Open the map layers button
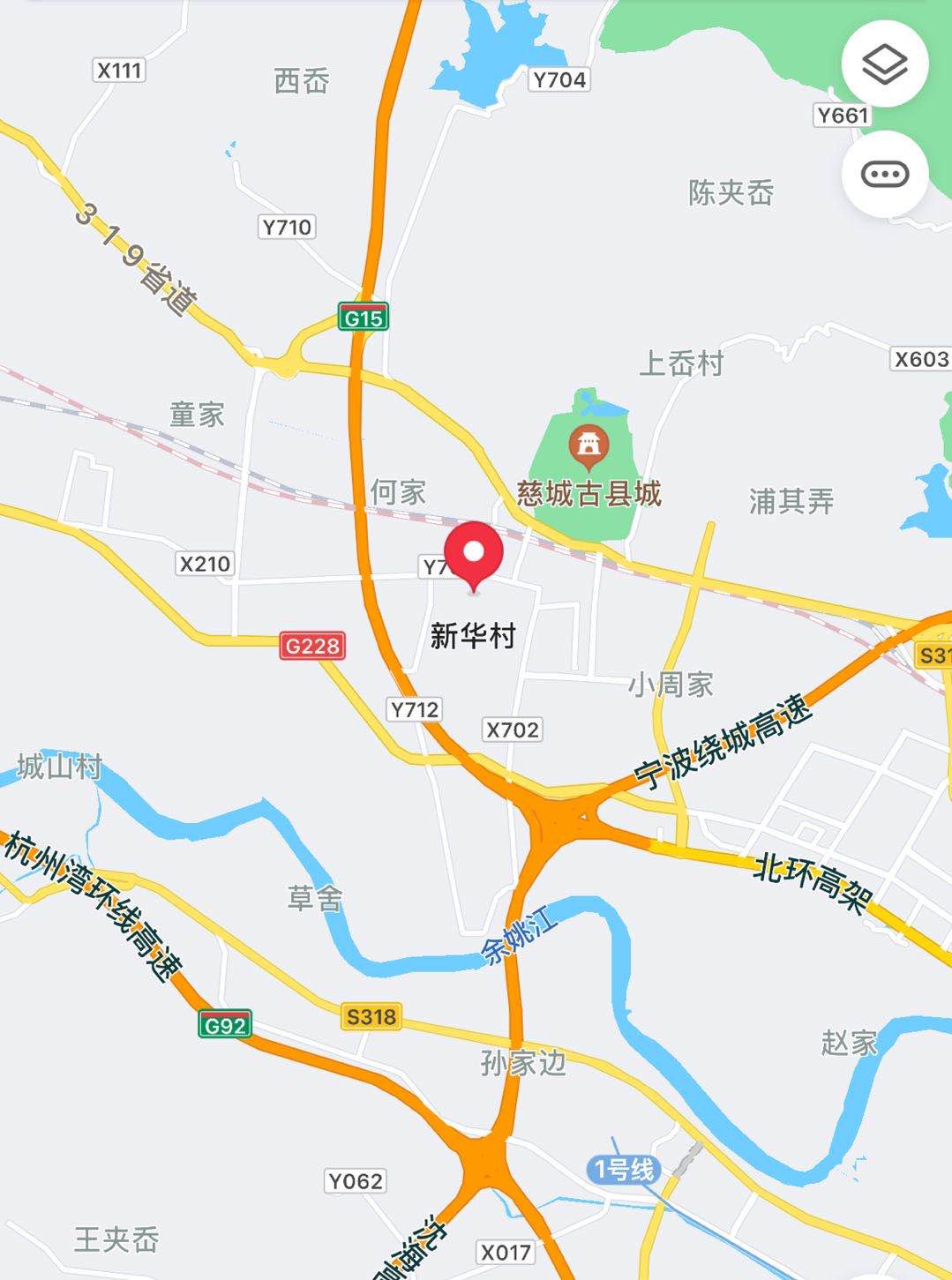 tap(884, 64)
